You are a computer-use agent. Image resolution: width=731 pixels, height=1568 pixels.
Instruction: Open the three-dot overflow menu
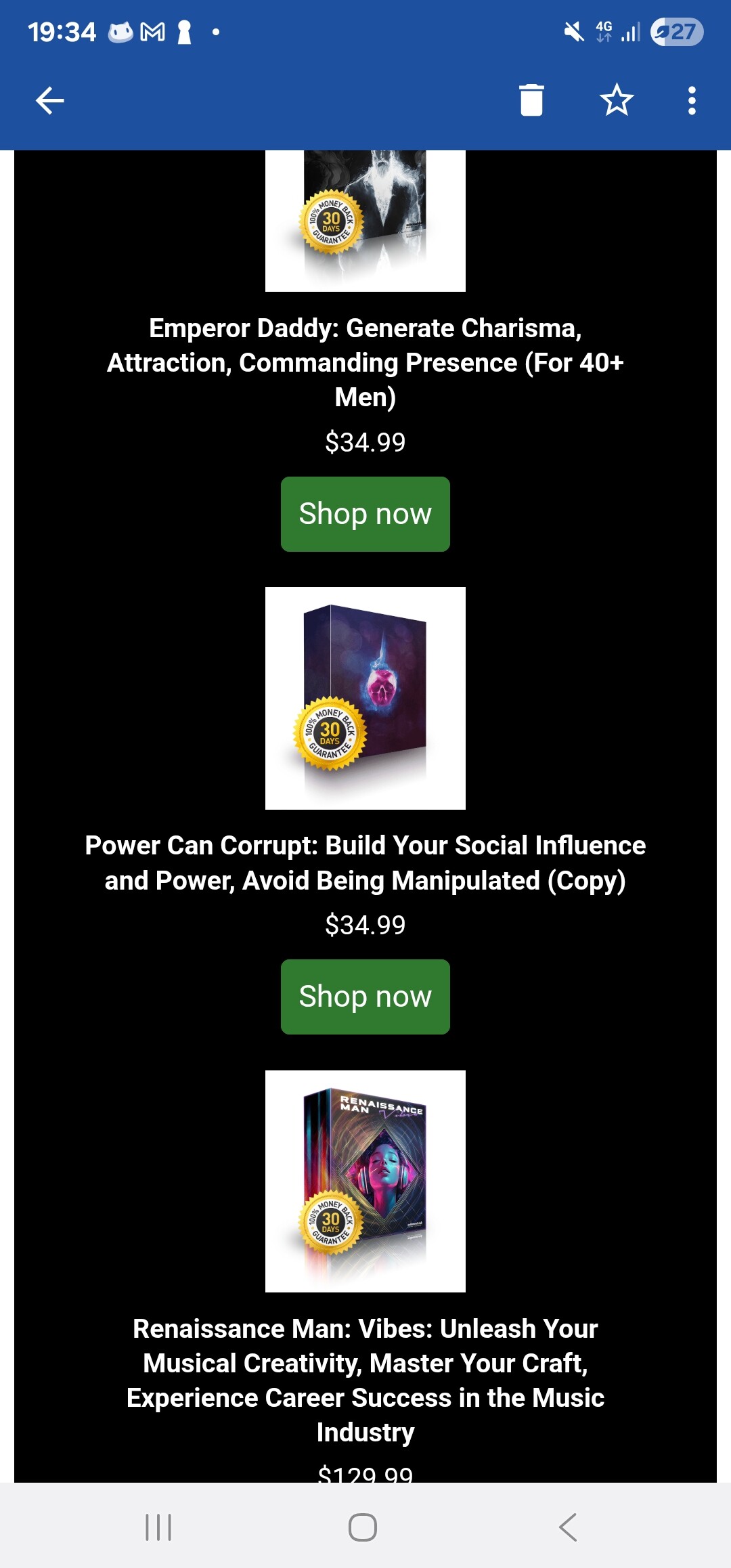692,100
